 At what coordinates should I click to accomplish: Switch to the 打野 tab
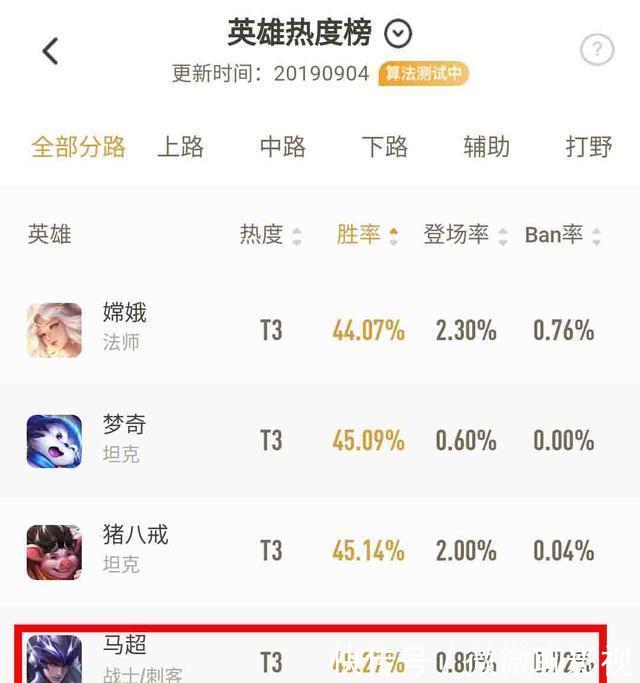[589, 147]
